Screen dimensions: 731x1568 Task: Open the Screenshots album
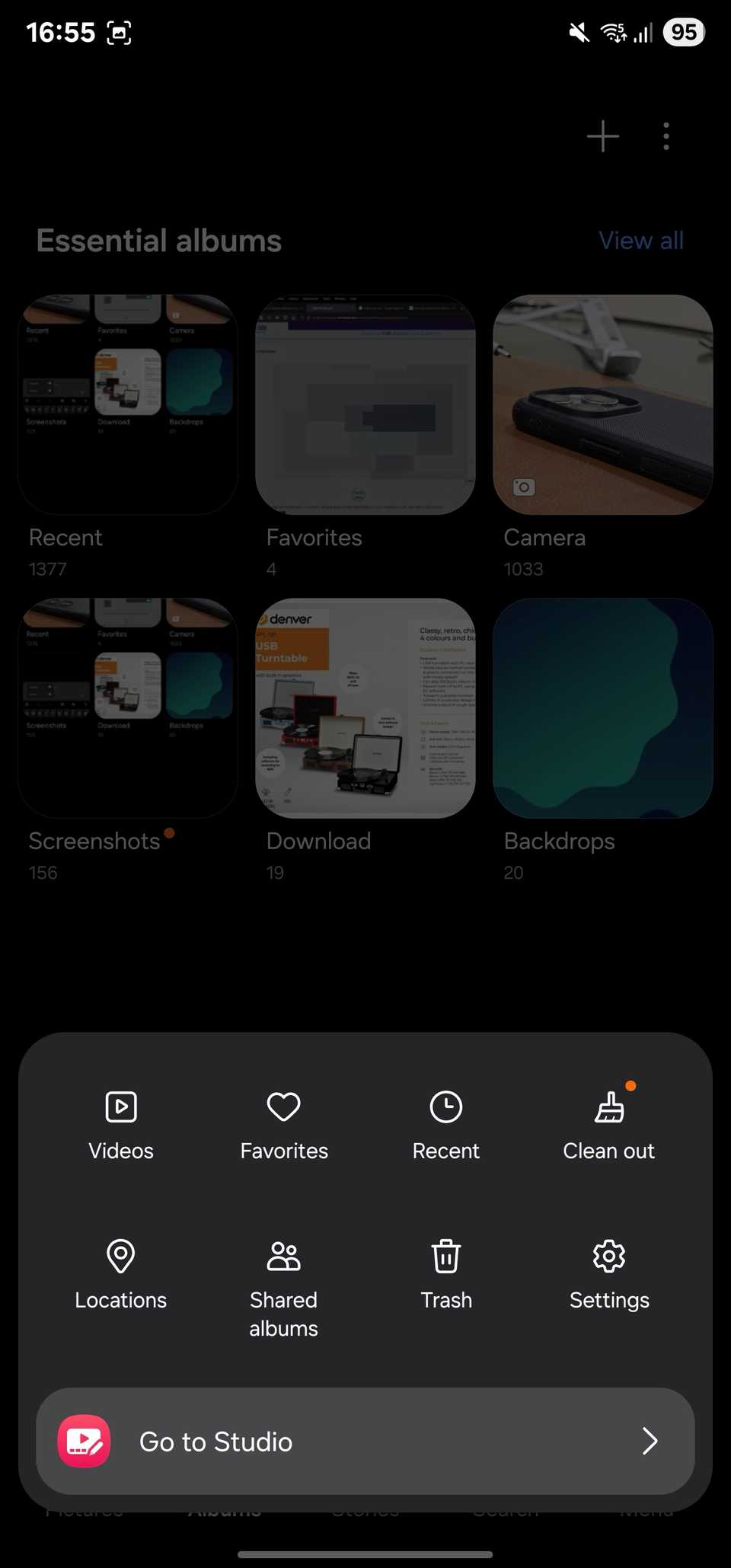point(127,707)
